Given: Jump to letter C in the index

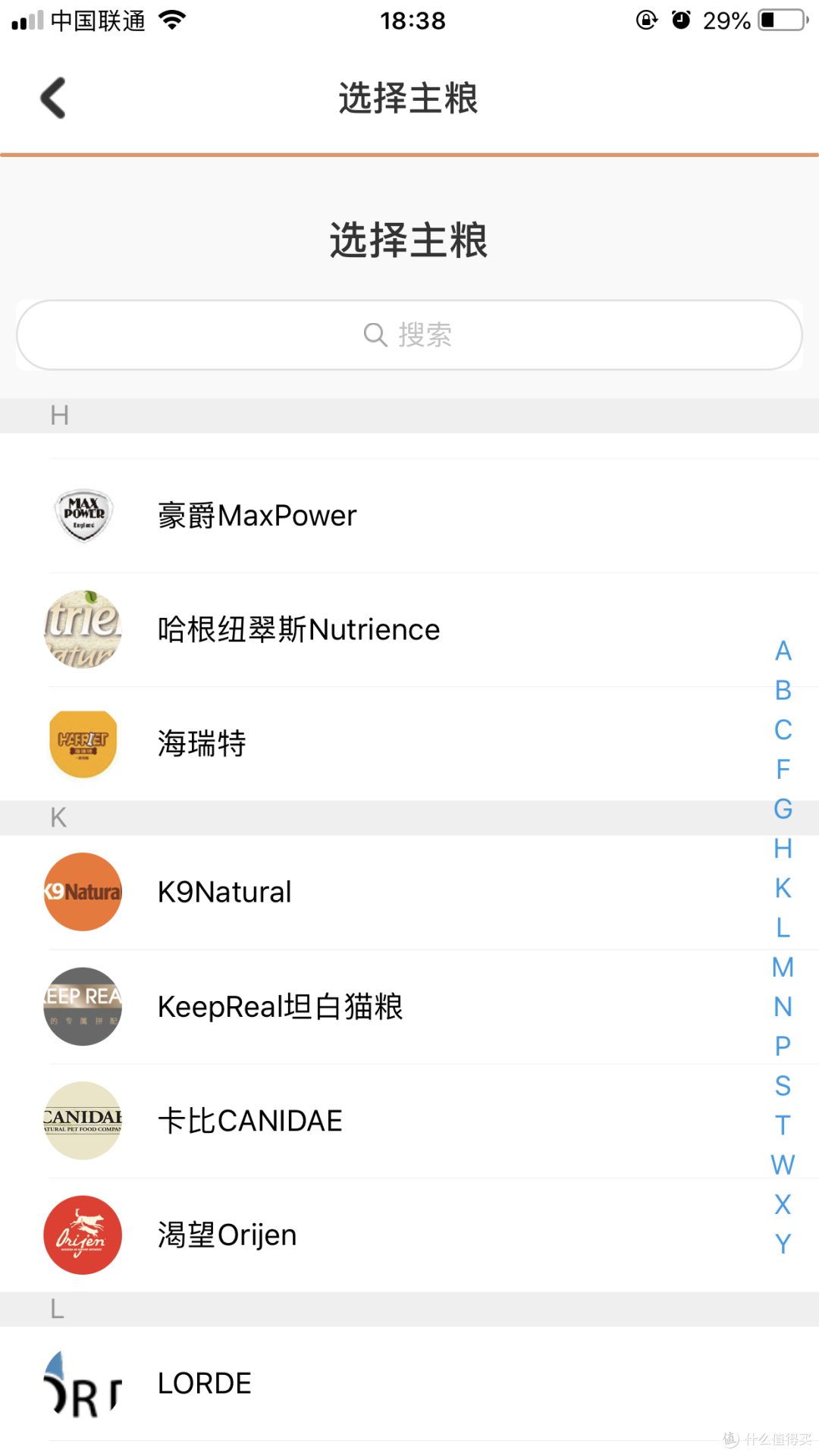Looking at the screenshot, I should click(783, 730).
